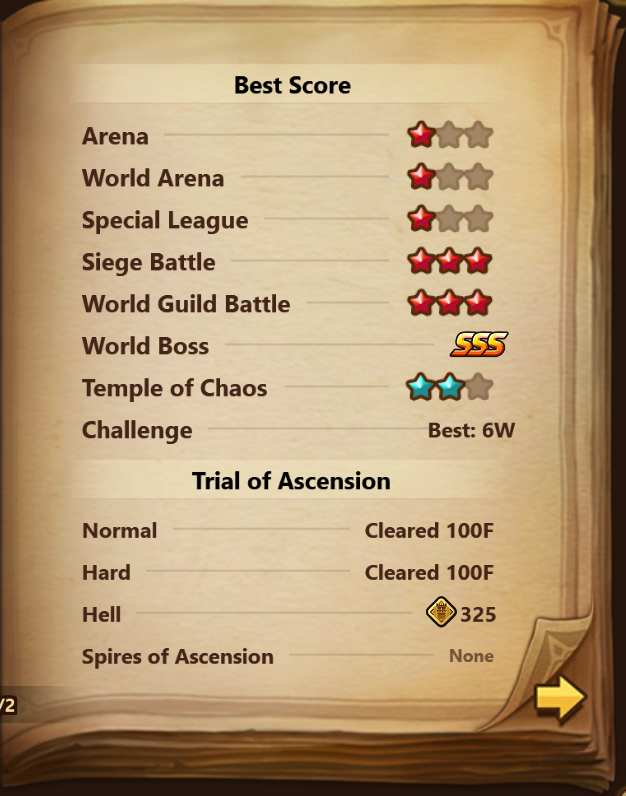Viewport: 626px width, 796px height.
Task: Tap the yellow next page arrow
Action: point(559,699)
